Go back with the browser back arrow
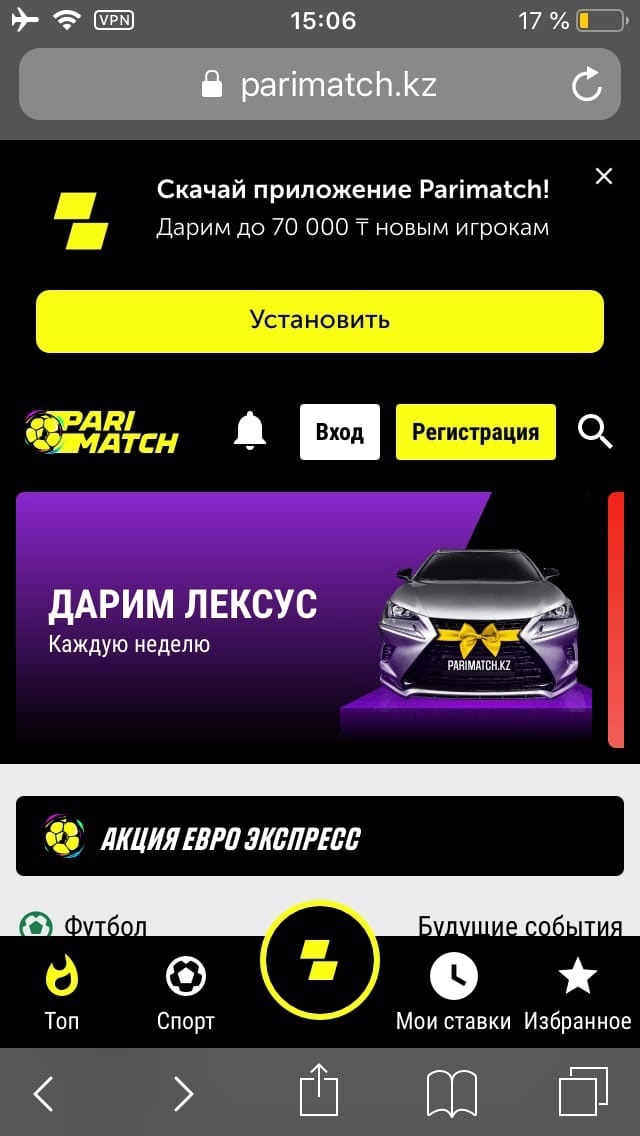 pos(43,1092)
